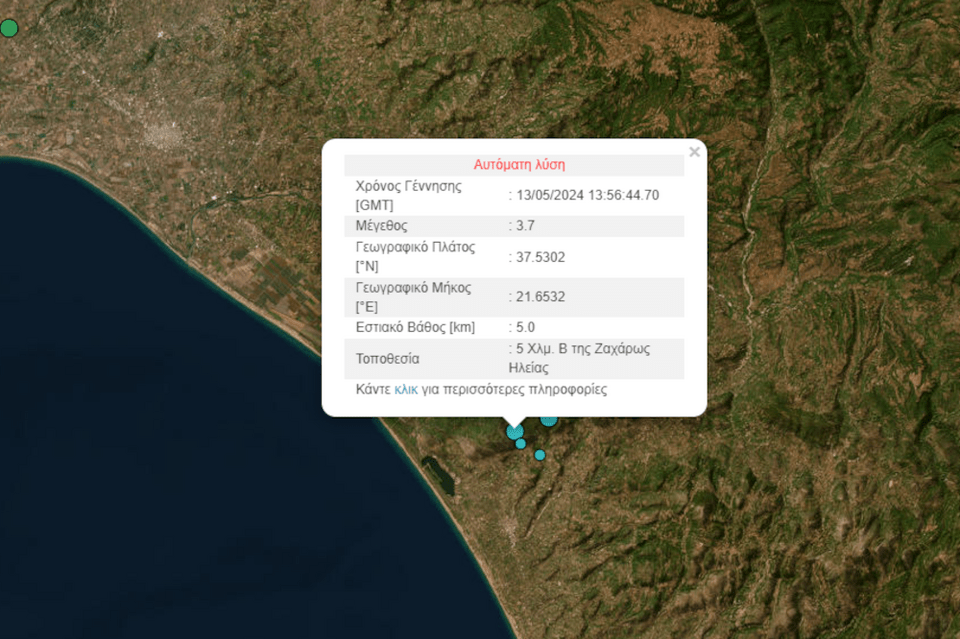
Task: Open the κλικ link for more information
Action: 406,390
